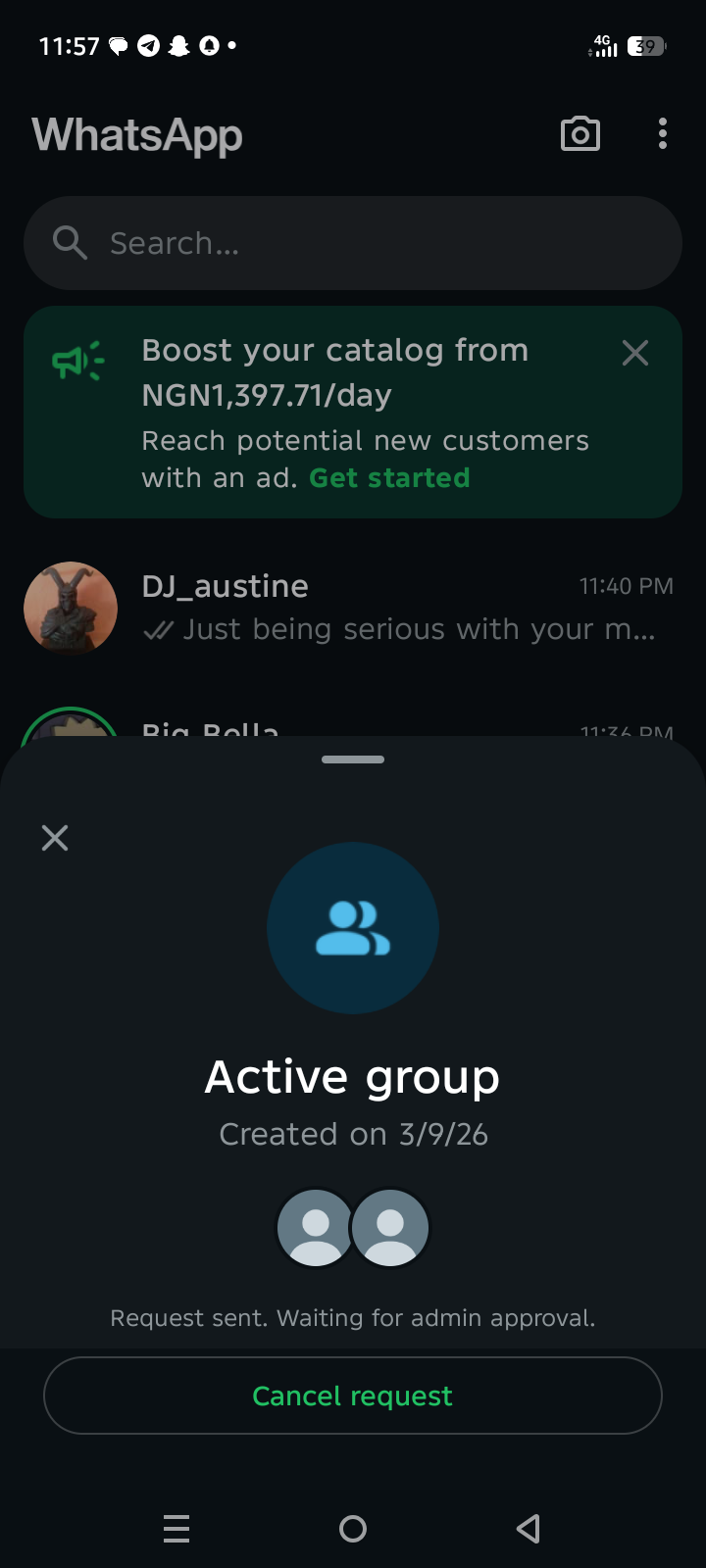Open the overflow menu
Image resolution: width=706 pixels, height=1568 pixels.
[x=663, y=134]
